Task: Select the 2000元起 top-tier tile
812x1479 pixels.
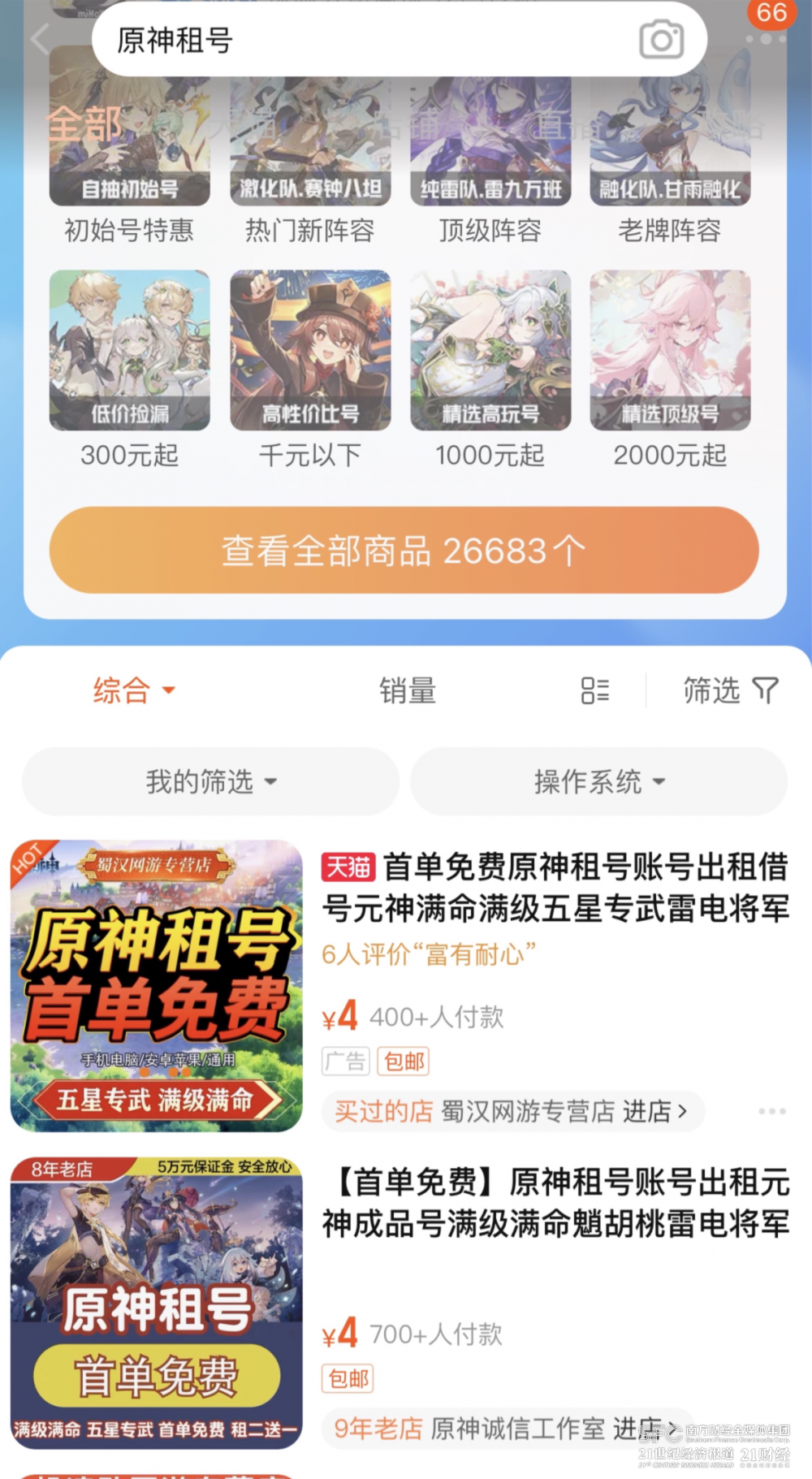Action: [x=670, y=367]
